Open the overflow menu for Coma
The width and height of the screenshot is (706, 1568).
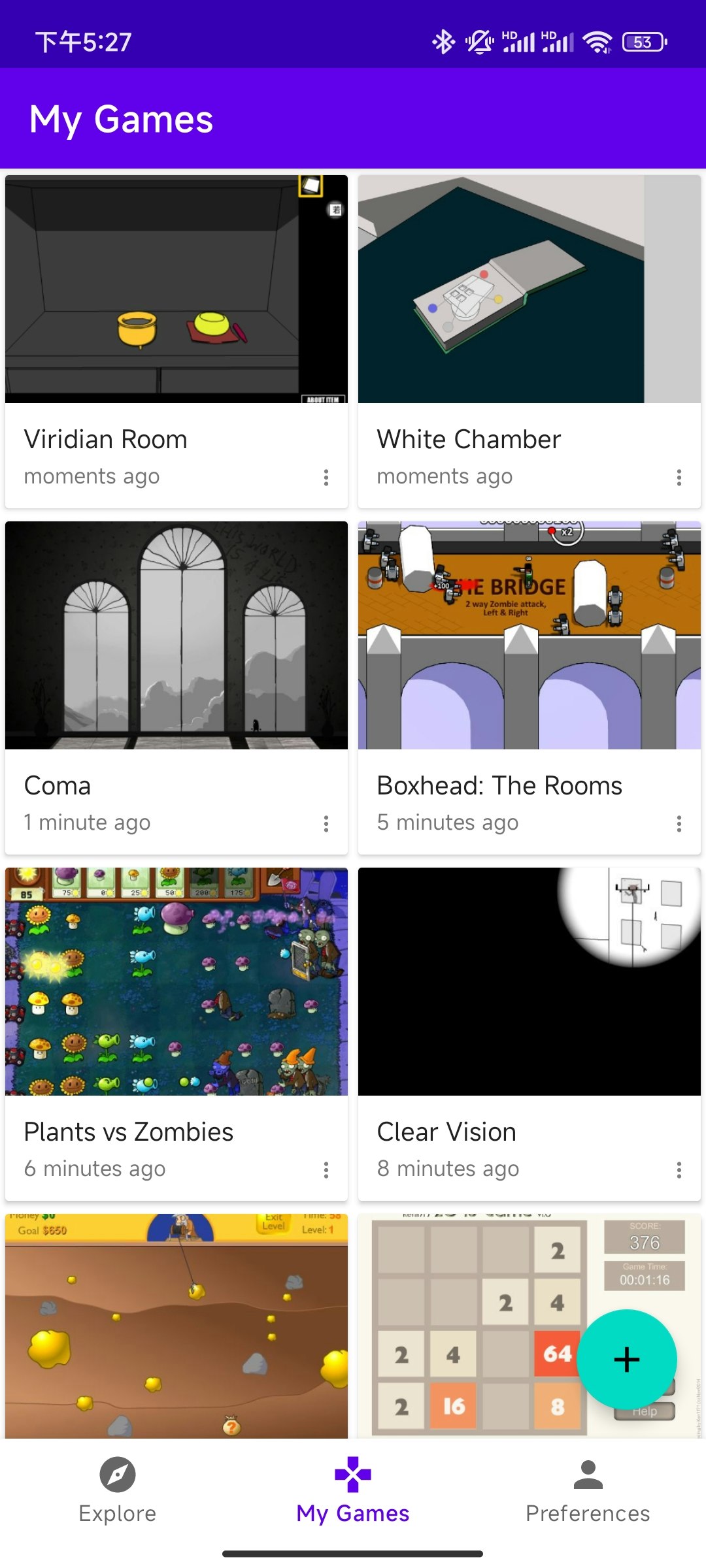[326, 824]
